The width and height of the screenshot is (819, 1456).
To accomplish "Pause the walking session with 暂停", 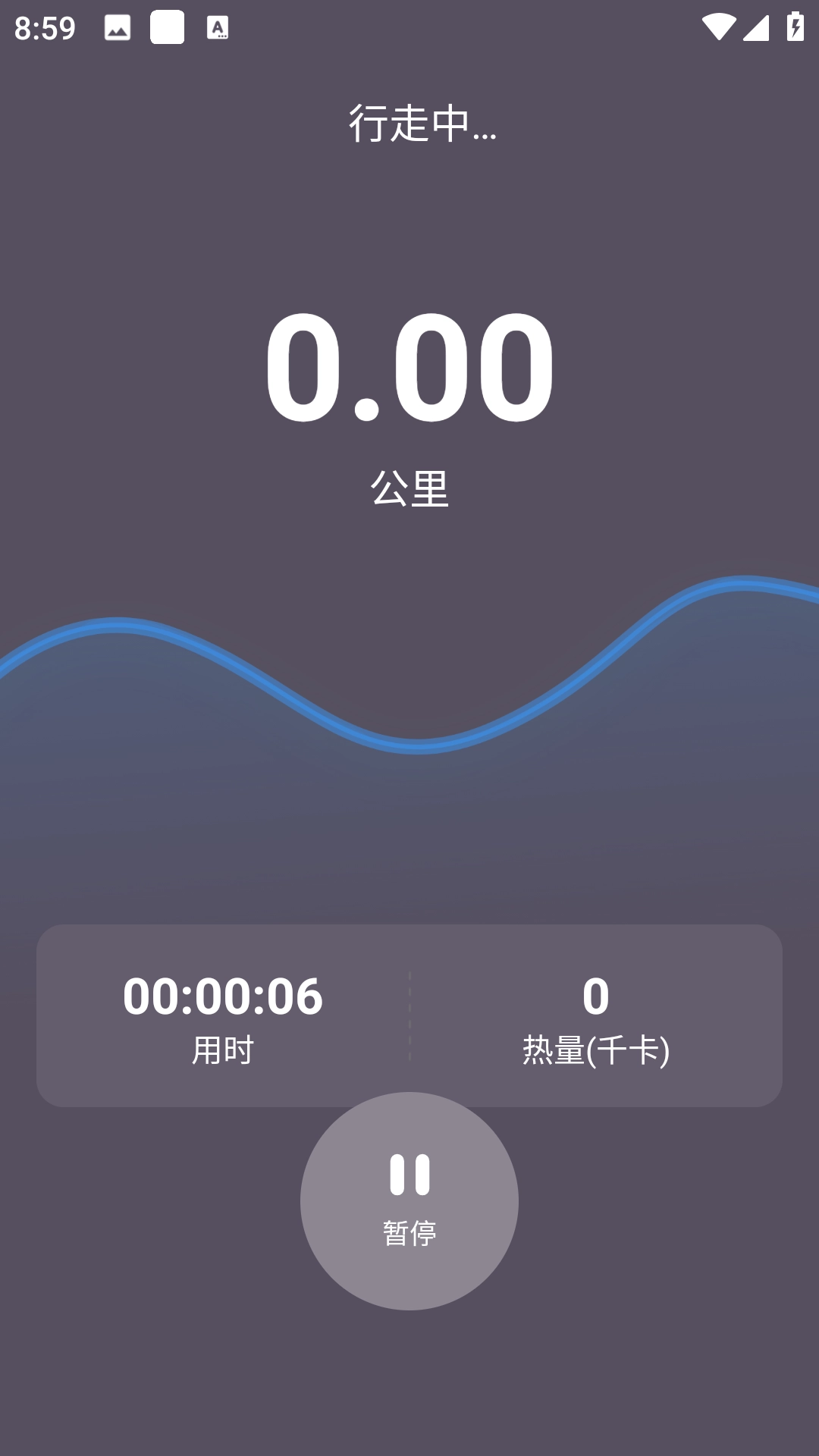I will click(409, 1200).
